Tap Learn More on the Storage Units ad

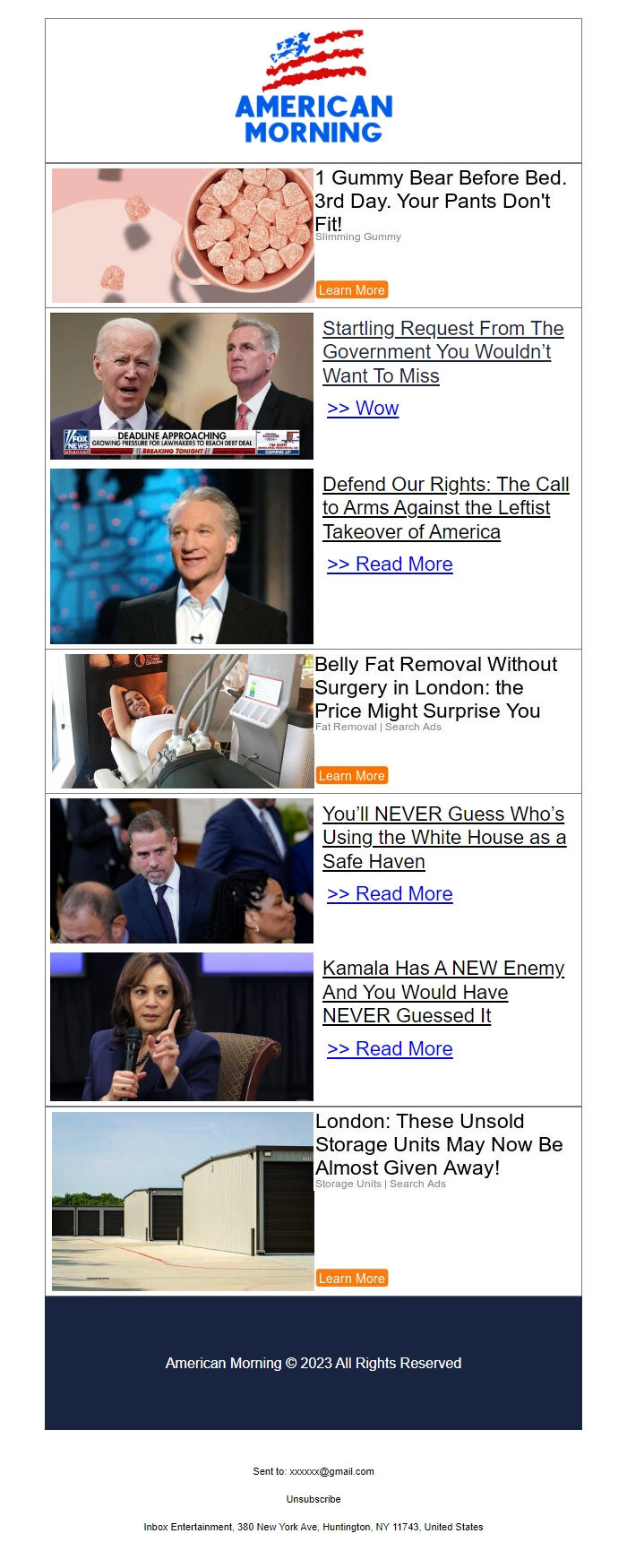point(351,1279)
